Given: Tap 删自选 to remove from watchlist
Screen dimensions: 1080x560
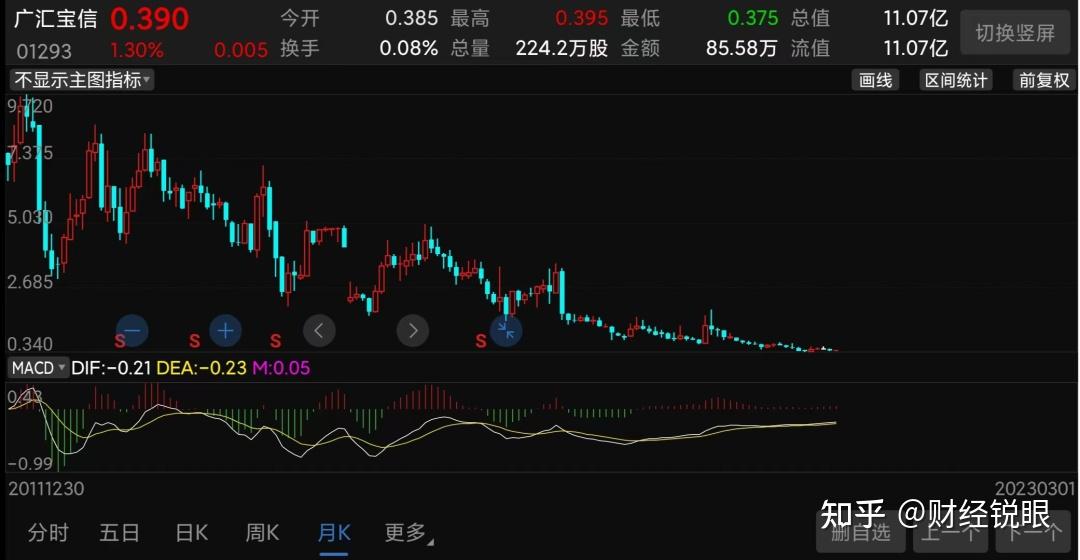Looking at the screenshot, I should [x=860, y=532].
